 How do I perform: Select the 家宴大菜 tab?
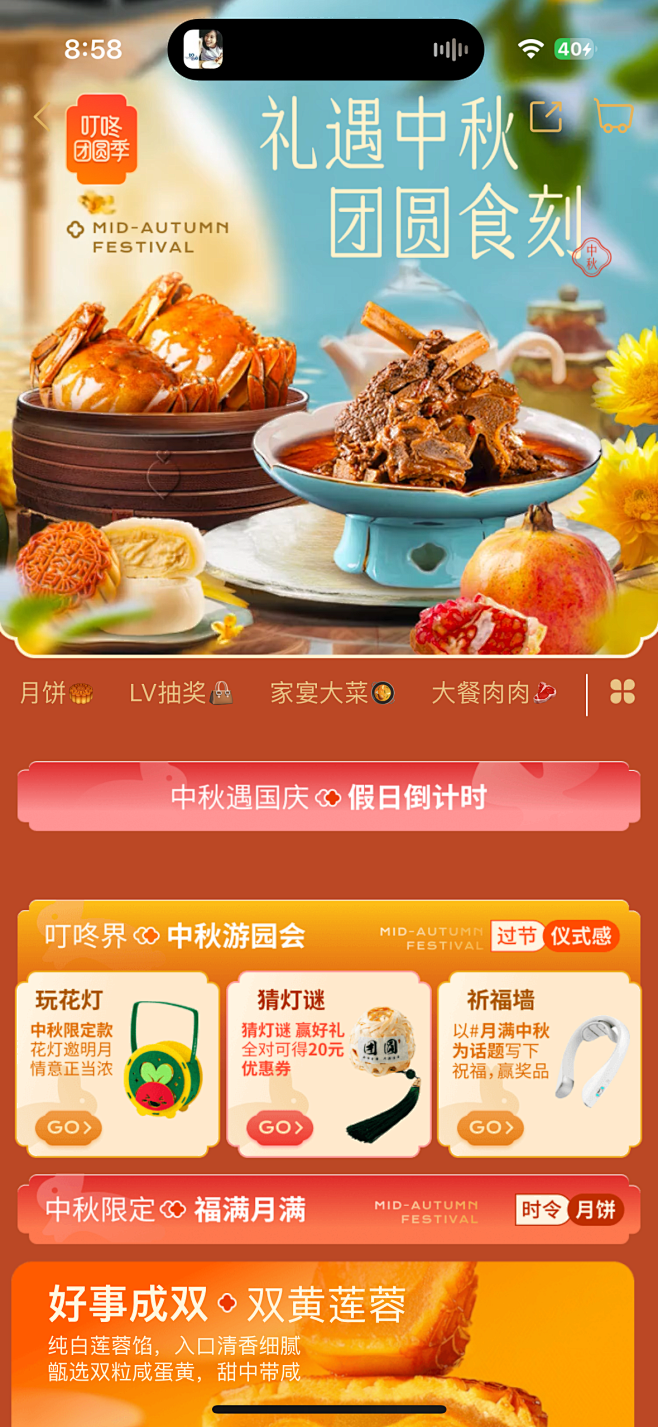332,692
